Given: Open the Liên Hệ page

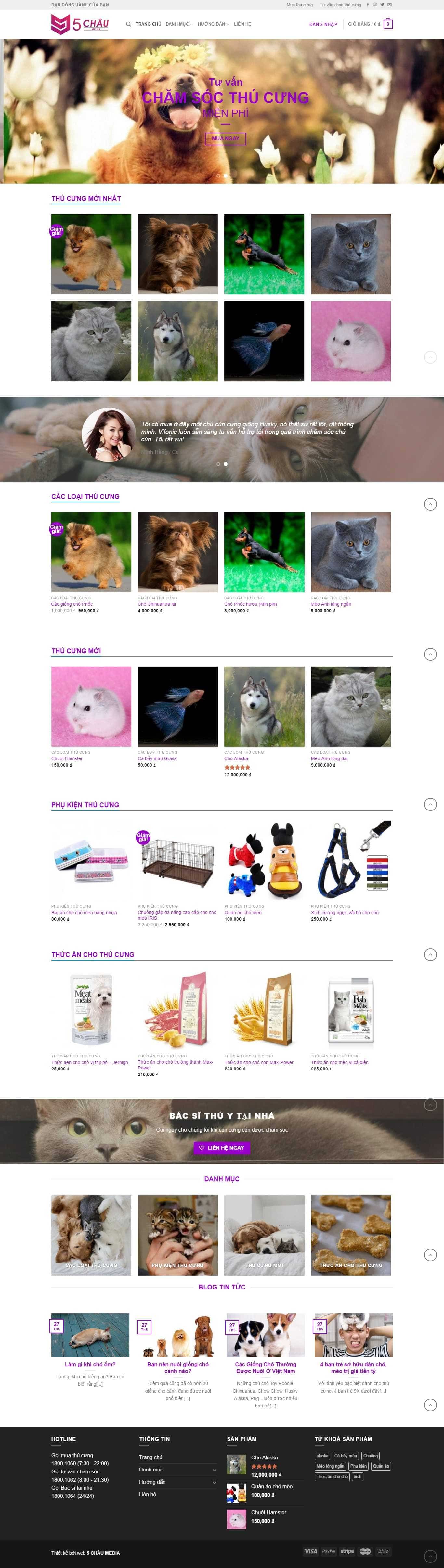Looking at the screenshot, I should tap(242, 24).
